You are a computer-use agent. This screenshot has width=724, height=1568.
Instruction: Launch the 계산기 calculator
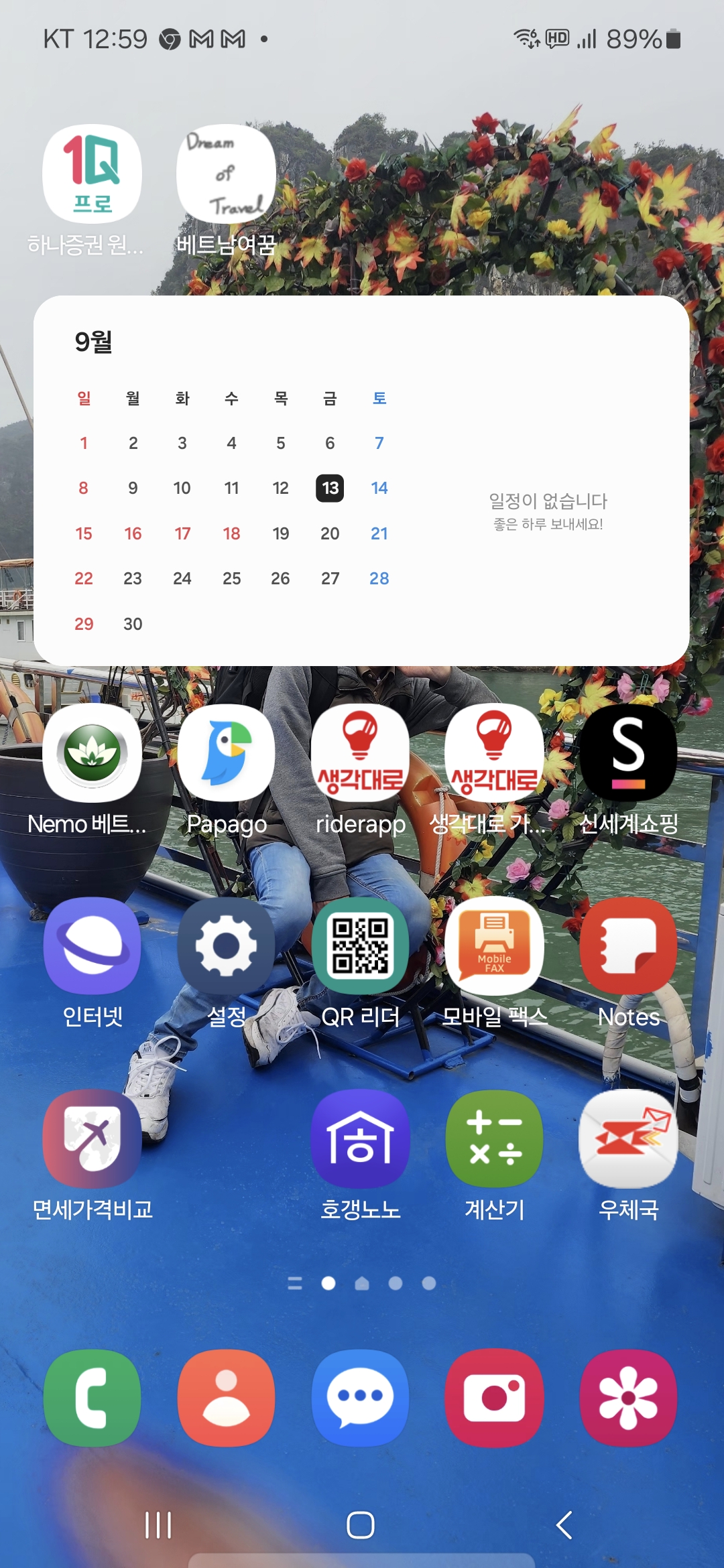tap(494, 1138)
